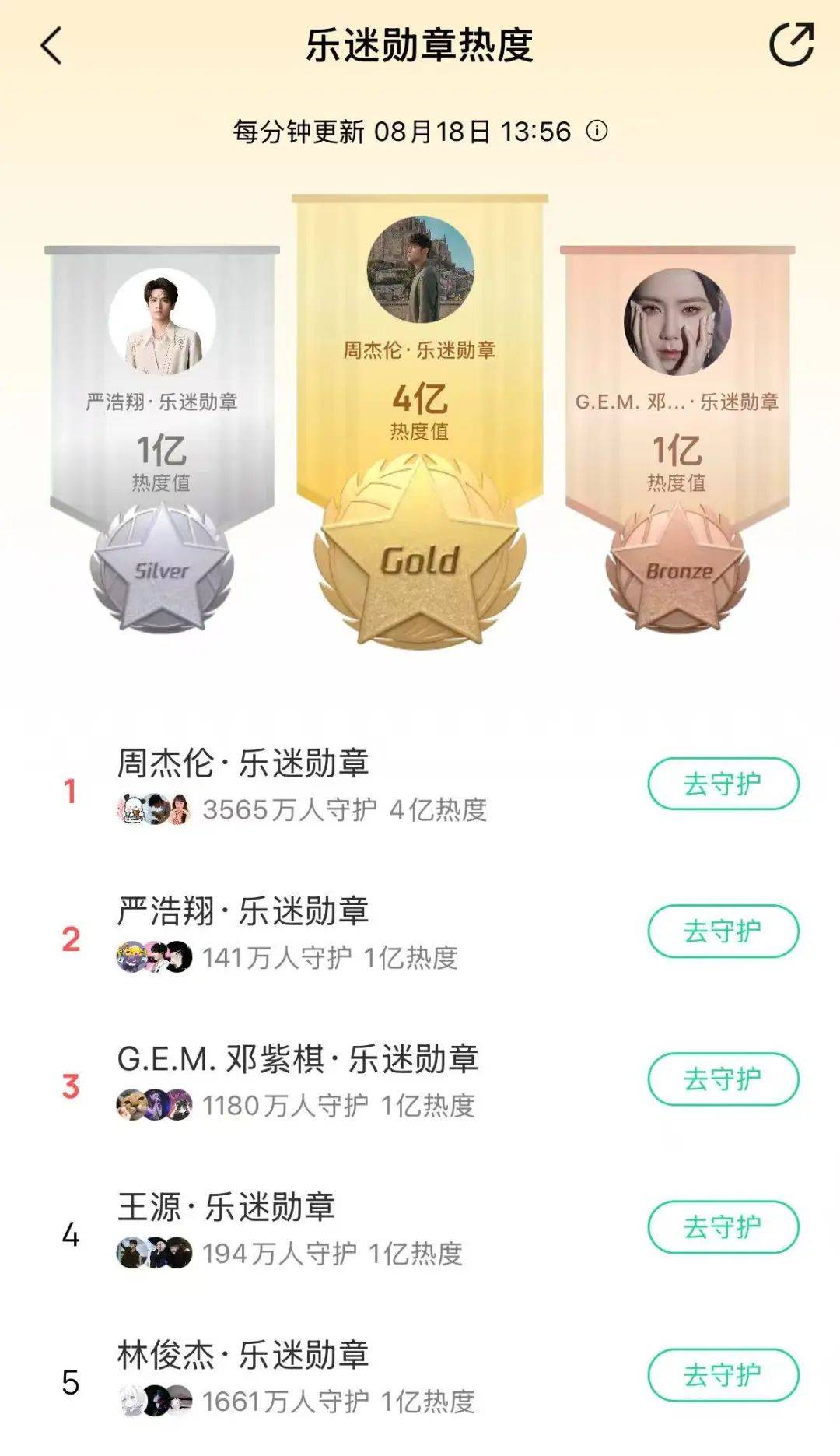This screenshot has width=840, height=1456.
Task: Open the 林俊杰·乐迷勋章 ranking row
Action: pyautogui.click(x=311, y=1376)
